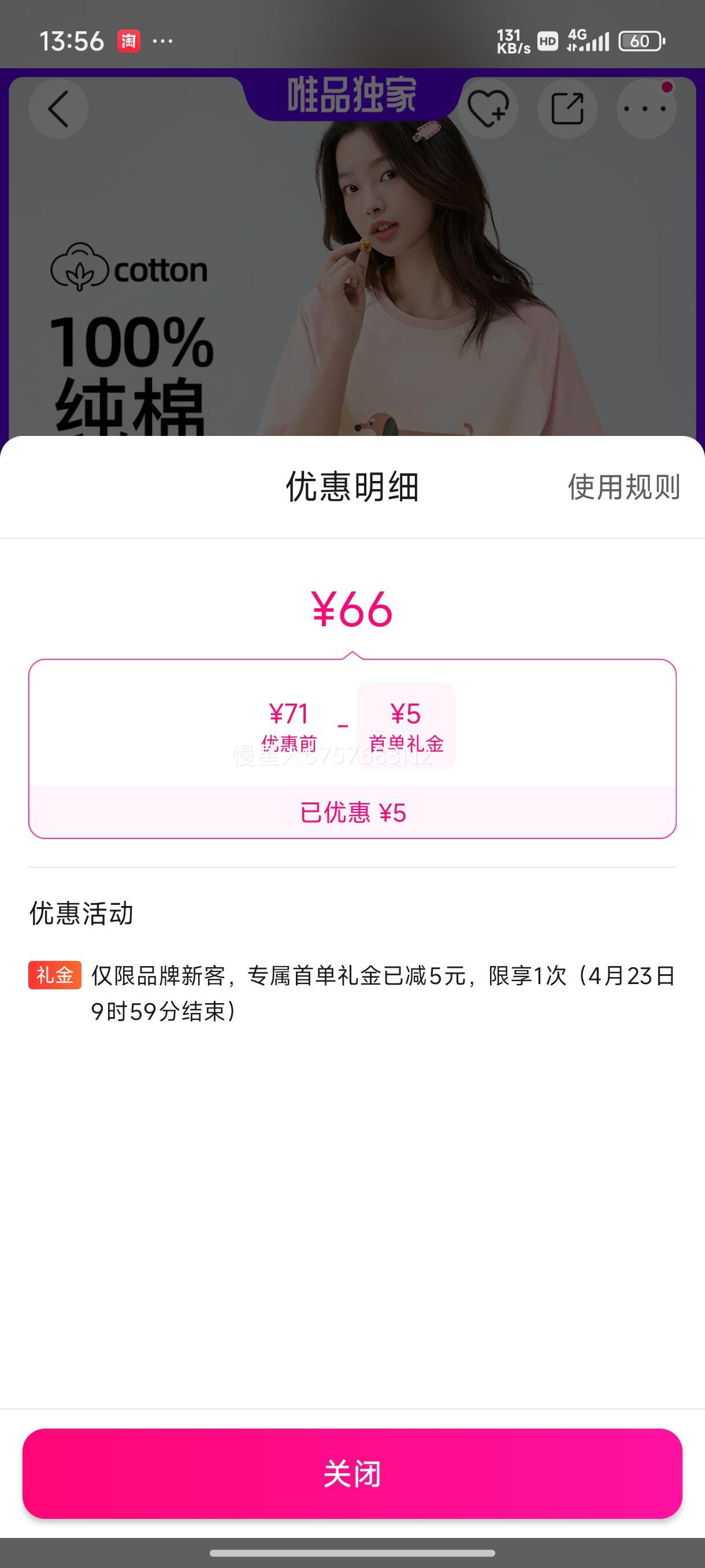Select the 优惠明细 sheet title
Image resolution: width=705 pixels, height=1568 pixels.
click(351, 486)
